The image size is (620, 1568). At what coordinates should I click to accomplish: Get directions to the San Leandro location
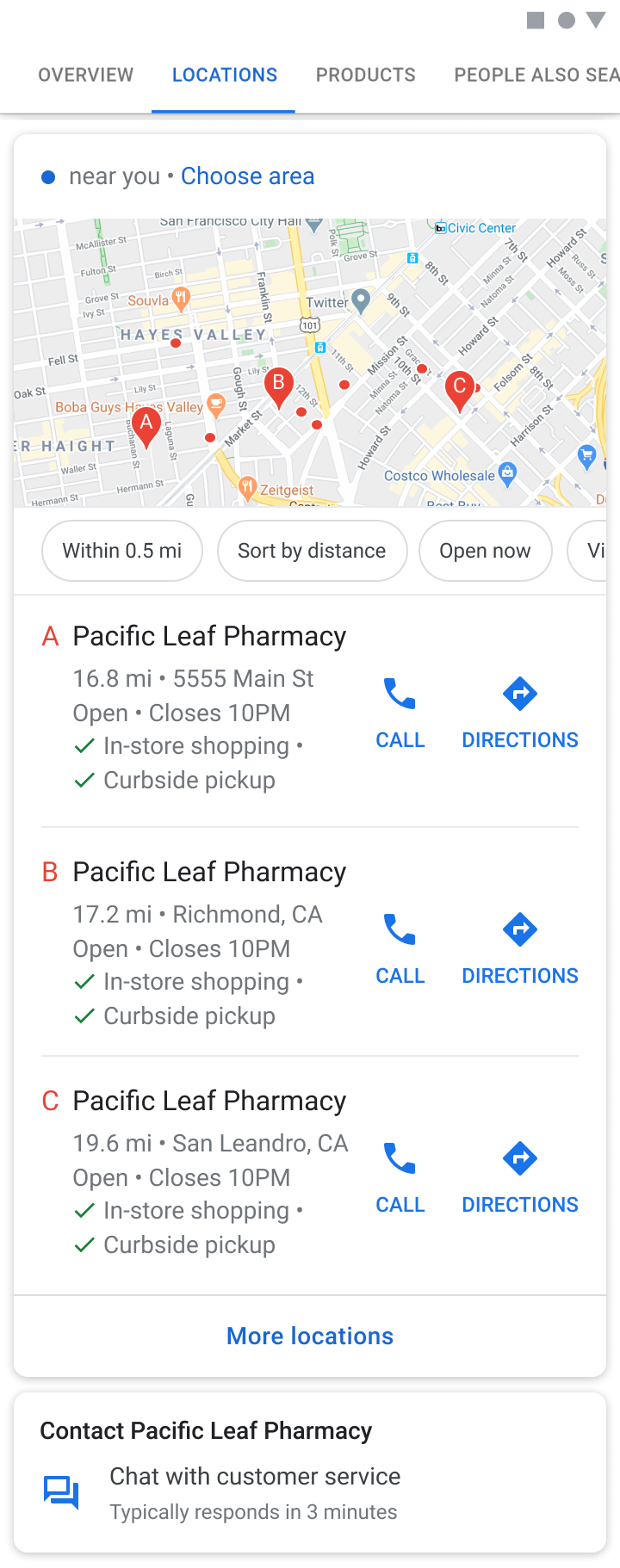point(520,1176)
